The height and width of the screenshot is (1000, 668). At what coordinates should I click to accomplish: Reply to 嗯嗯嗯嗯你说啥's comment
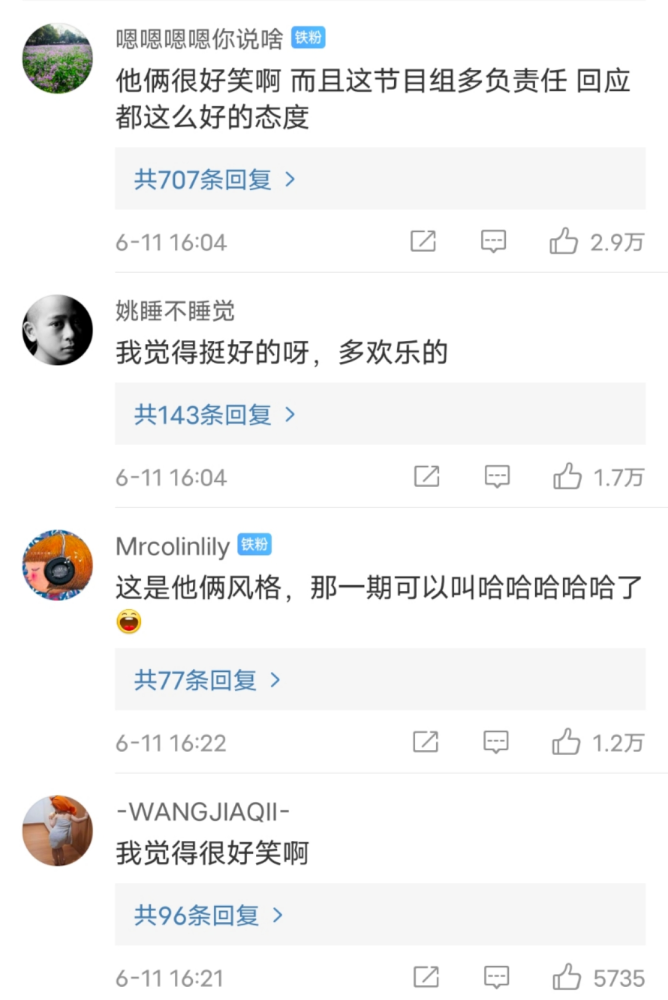pyautogui.click(x=494, y=241)
